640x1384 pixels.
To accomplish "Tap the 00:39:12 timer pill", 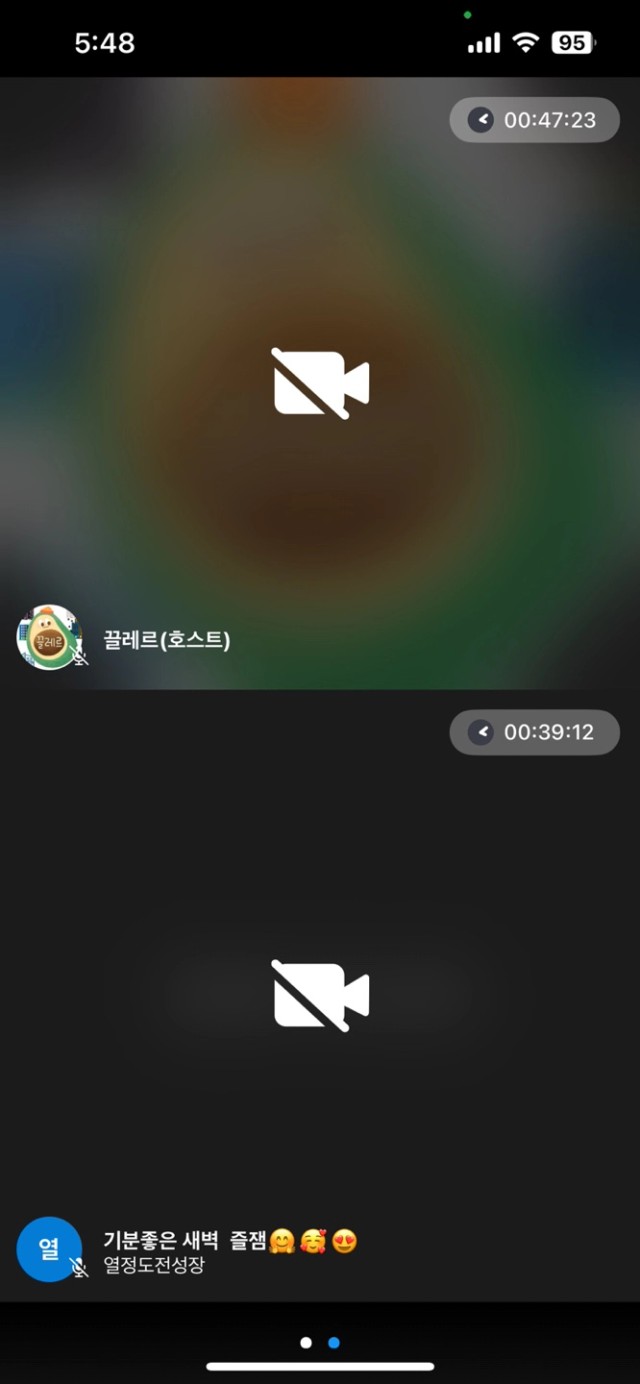I will [534, 732].
